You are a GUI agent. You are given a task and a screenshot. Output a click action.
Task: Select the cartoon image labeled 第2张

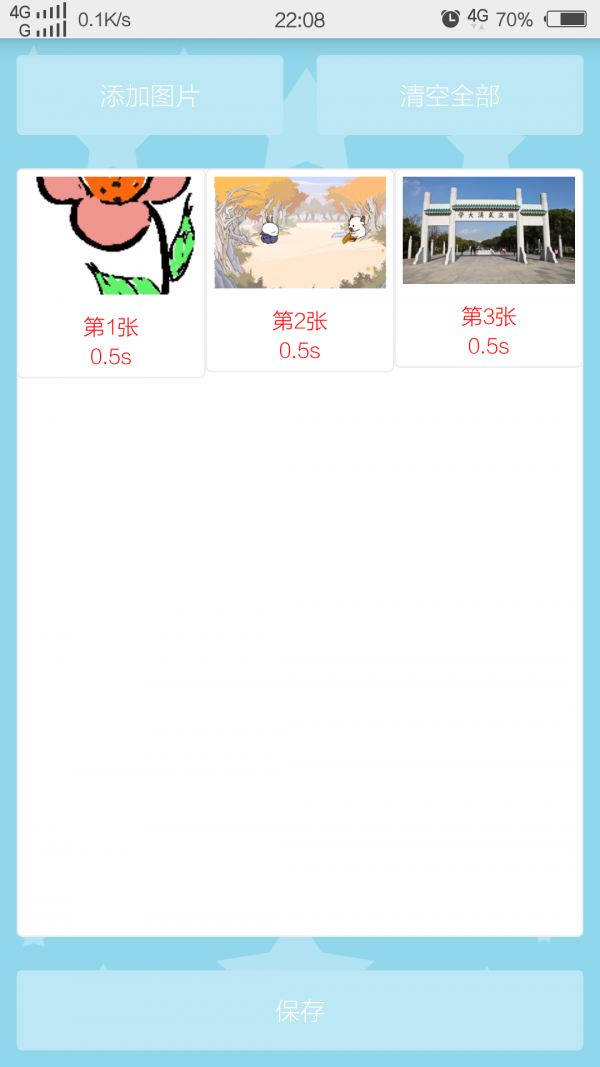pyautogui.click(x=300, y=233)
